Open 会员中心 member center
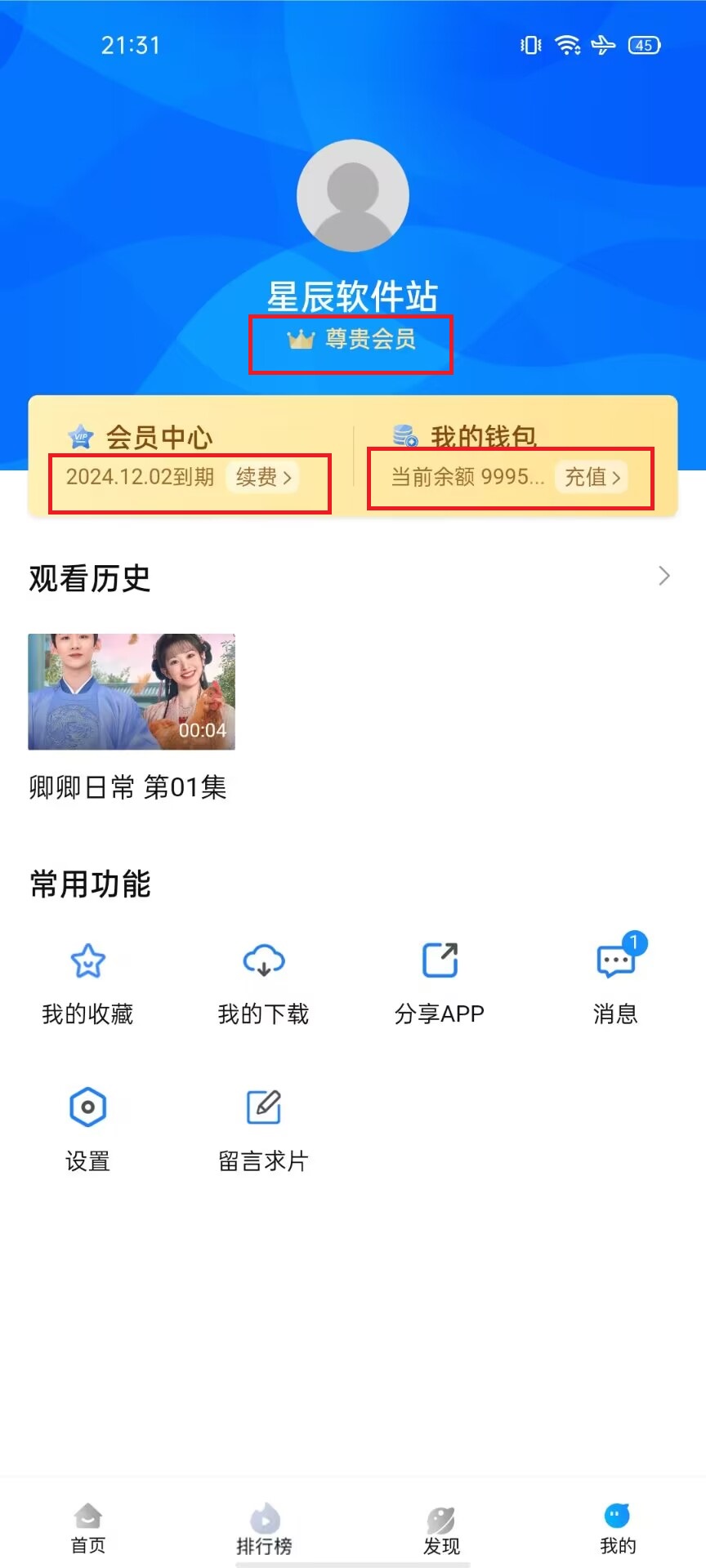The image size is (706, 1568). click(159, 438)
